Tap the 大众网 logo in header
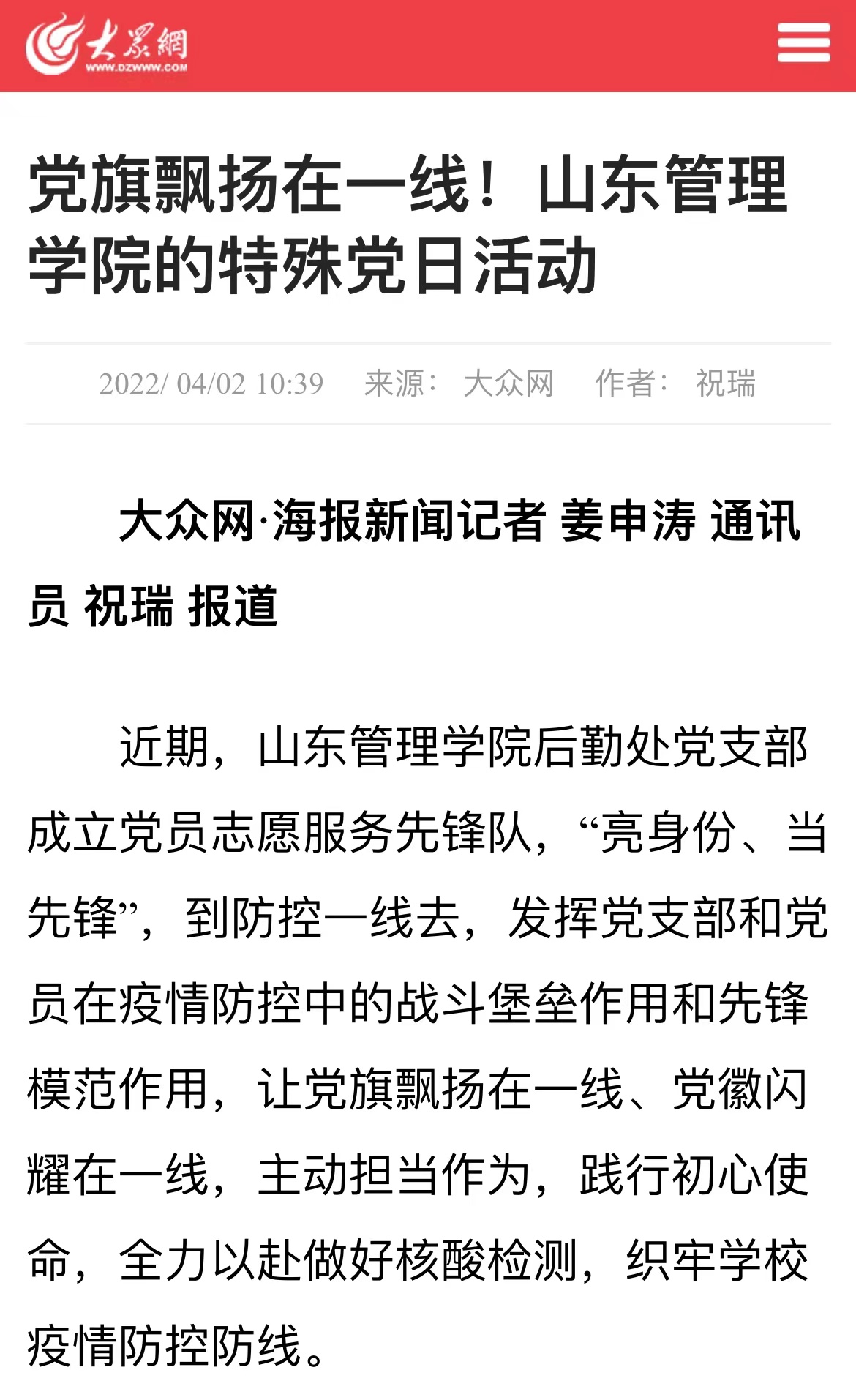856x1400 pixels. point(107,45)
